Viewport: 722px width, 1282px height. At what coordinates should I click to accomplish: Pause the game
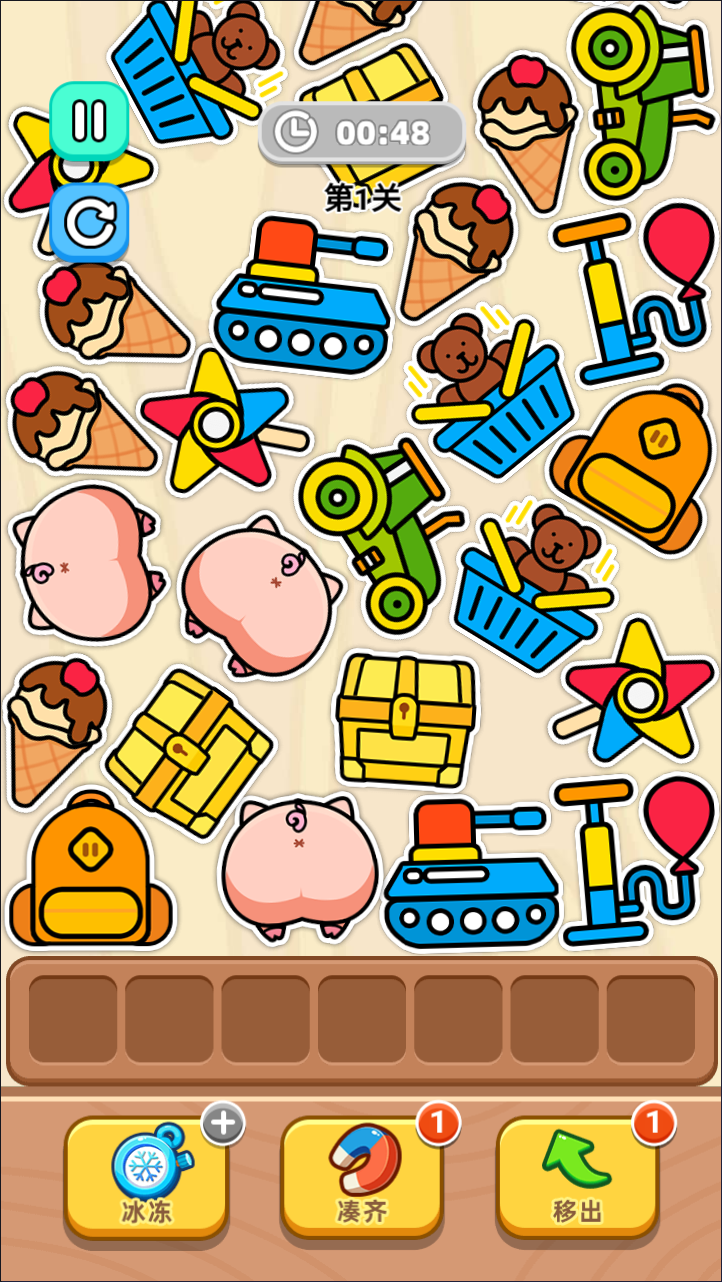[x=89, y=120]
